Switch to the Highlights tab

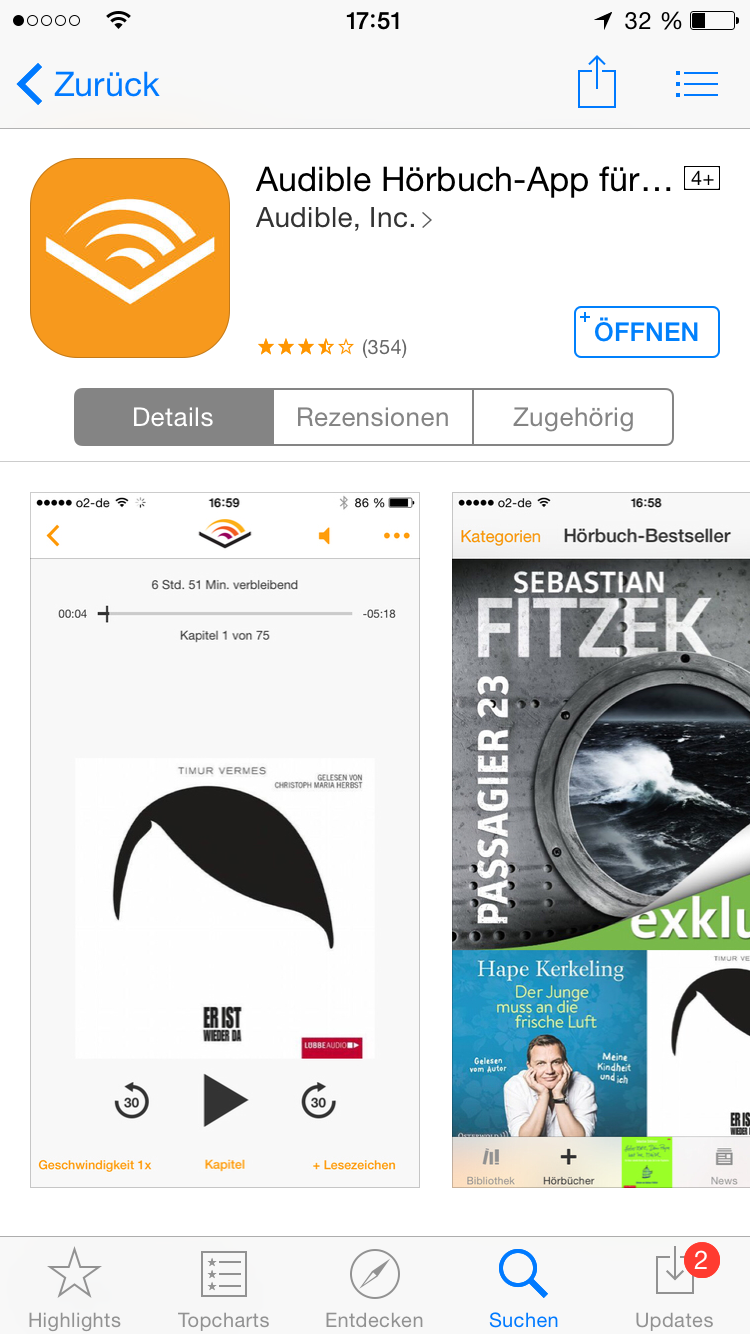click(x=74, y=1289)
